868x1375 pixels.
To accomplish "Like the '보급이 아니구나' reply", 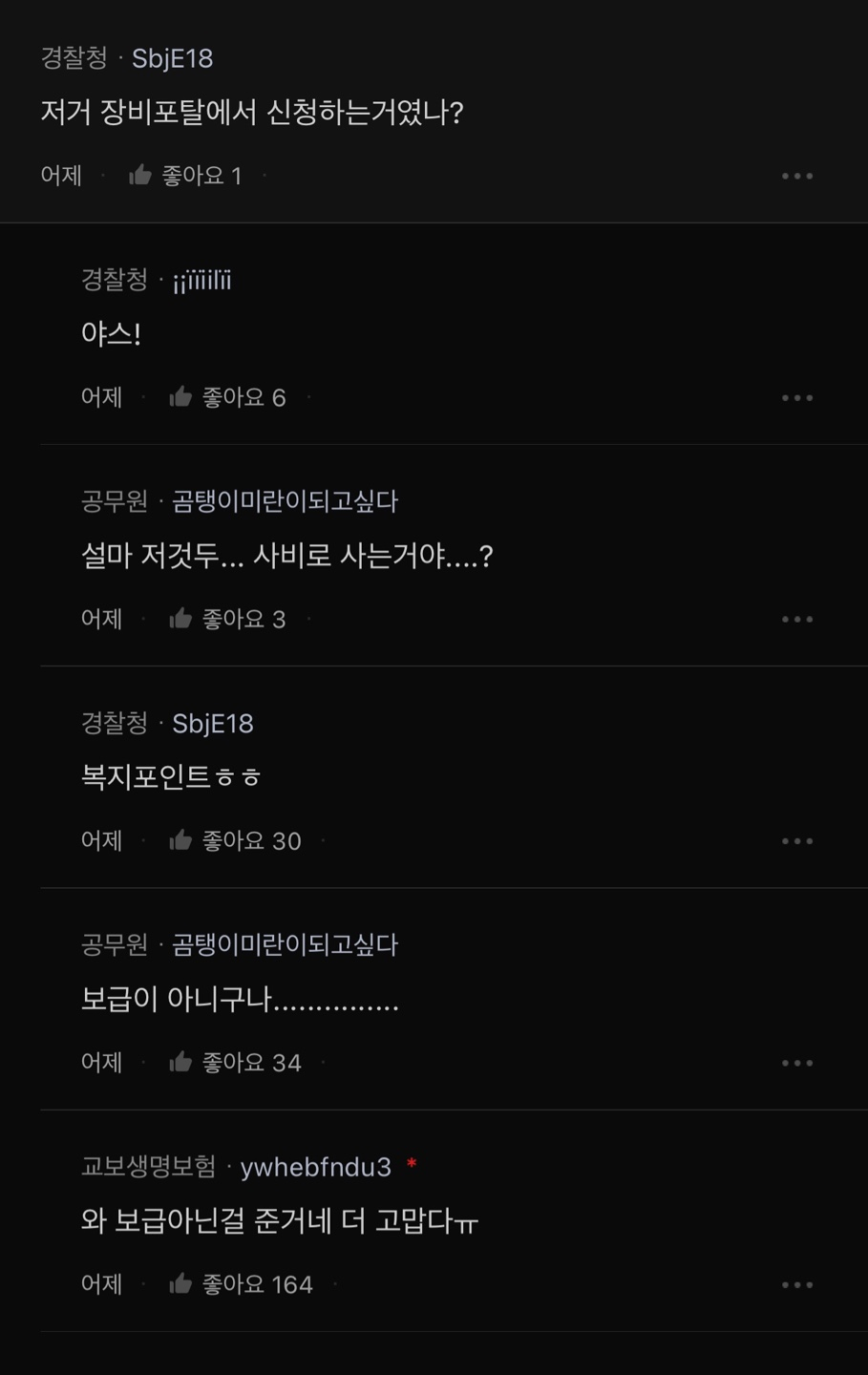I will [x=181, y=1062].
